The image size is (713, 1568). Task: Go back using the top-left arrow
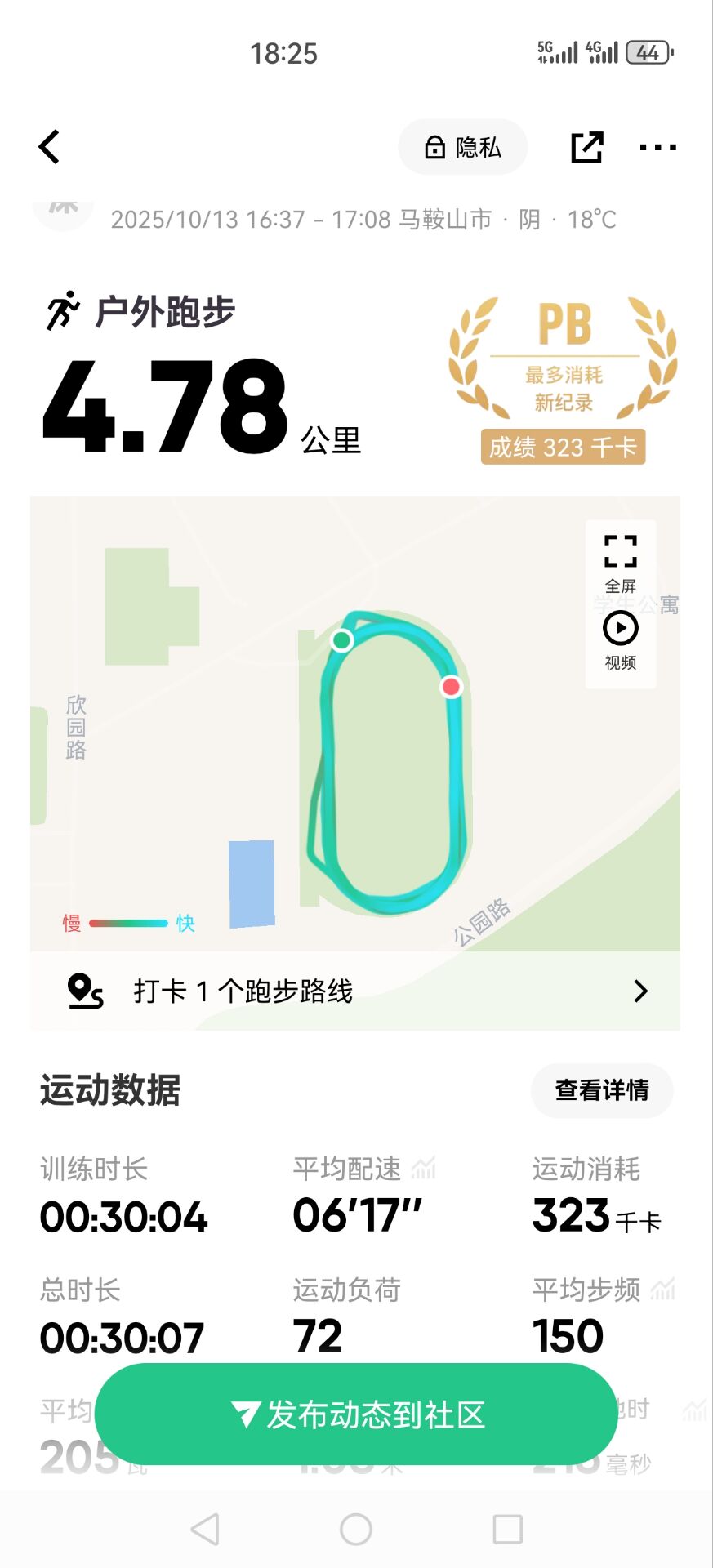(x=50, y=147)
